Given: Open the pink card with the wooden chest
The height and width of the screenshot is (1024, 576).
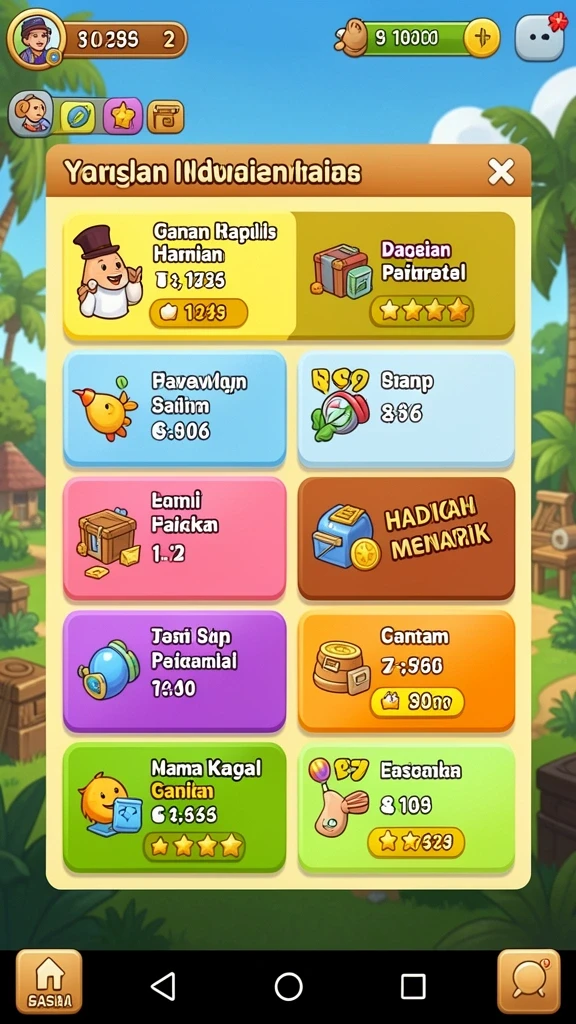Looking at the screenshot, I should click(x=174, y=538).
